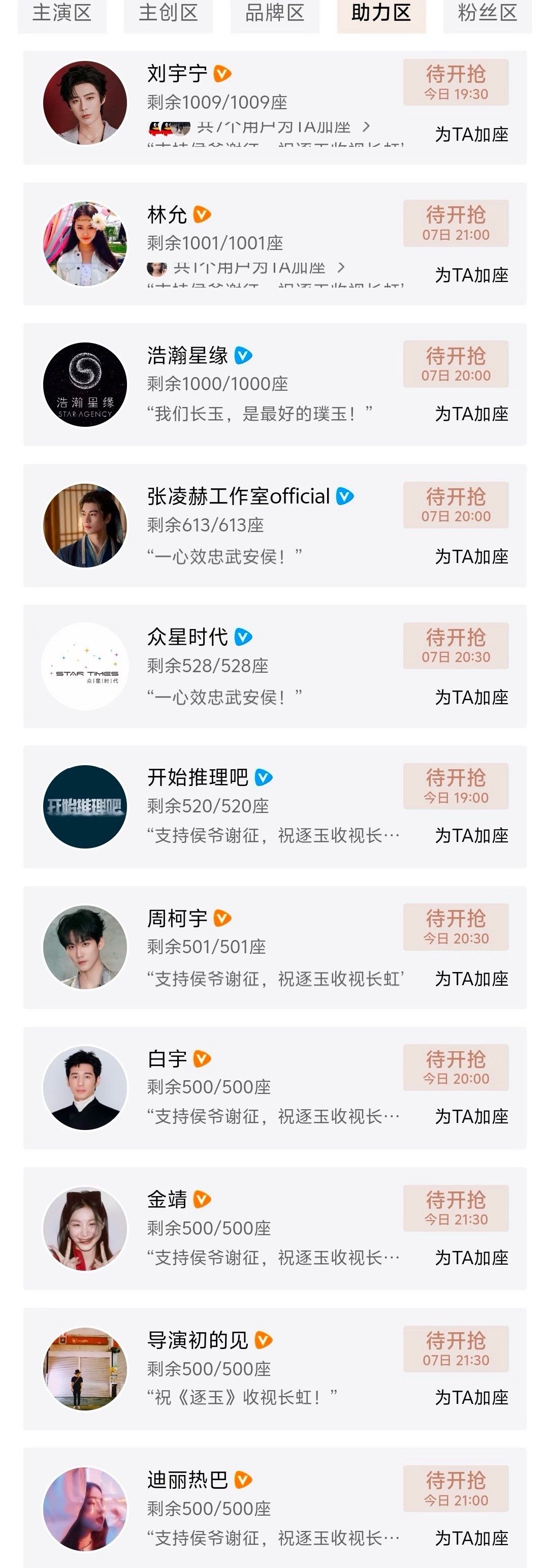
Task: Open the 品牌区 tab
Action: 274,13
